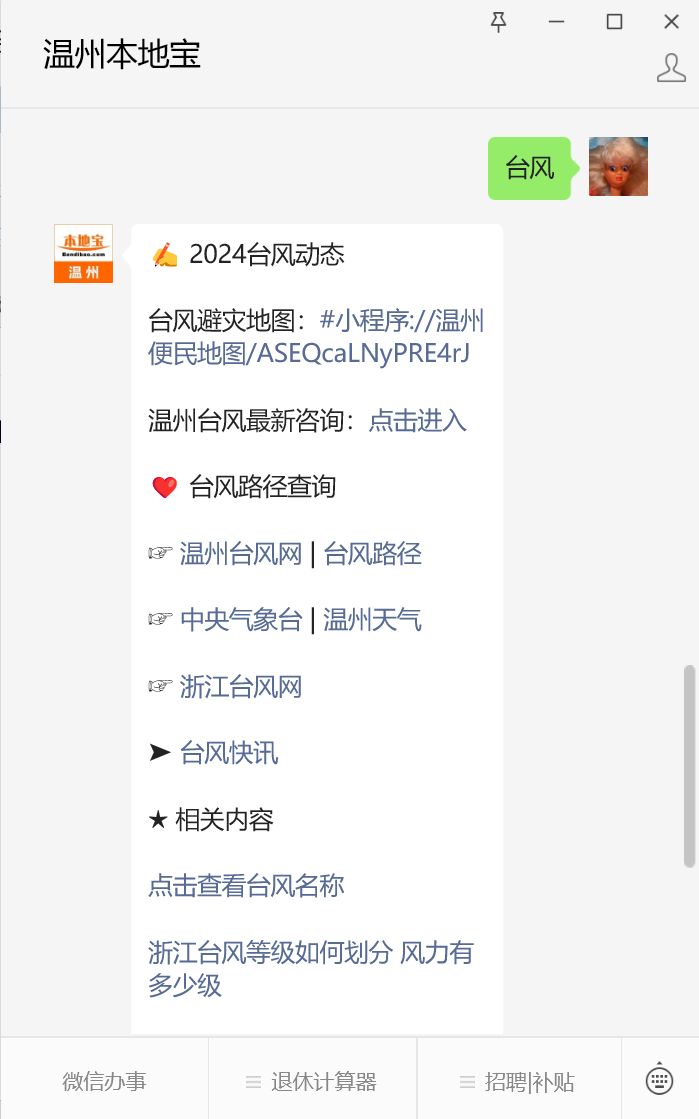Open the 中央气象台 link
Screen dimensions: 699x1119
pyautogui.click(x=240, y=620)
